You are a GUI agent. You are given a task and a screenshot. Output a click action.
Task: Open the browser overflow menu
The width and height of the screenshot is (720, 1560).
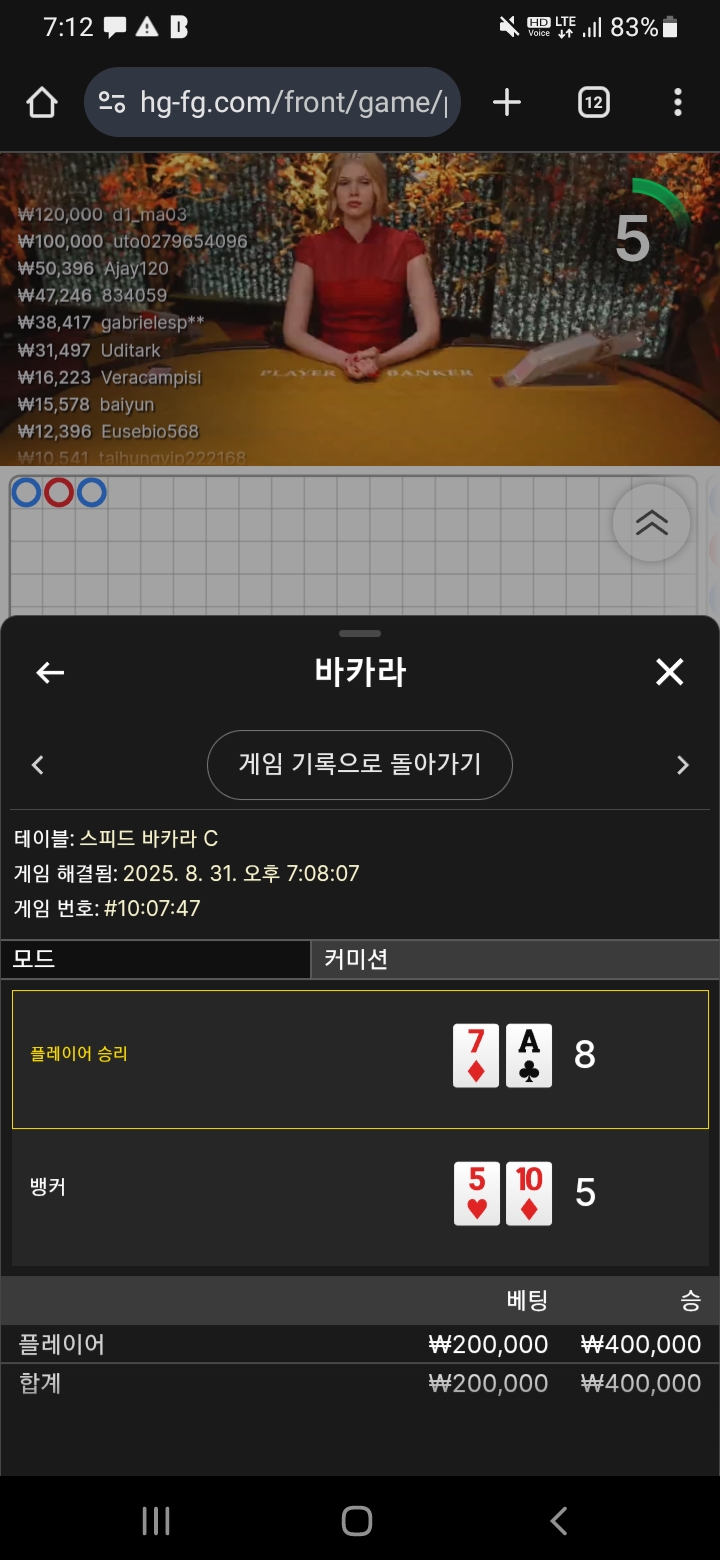point(678,102)
